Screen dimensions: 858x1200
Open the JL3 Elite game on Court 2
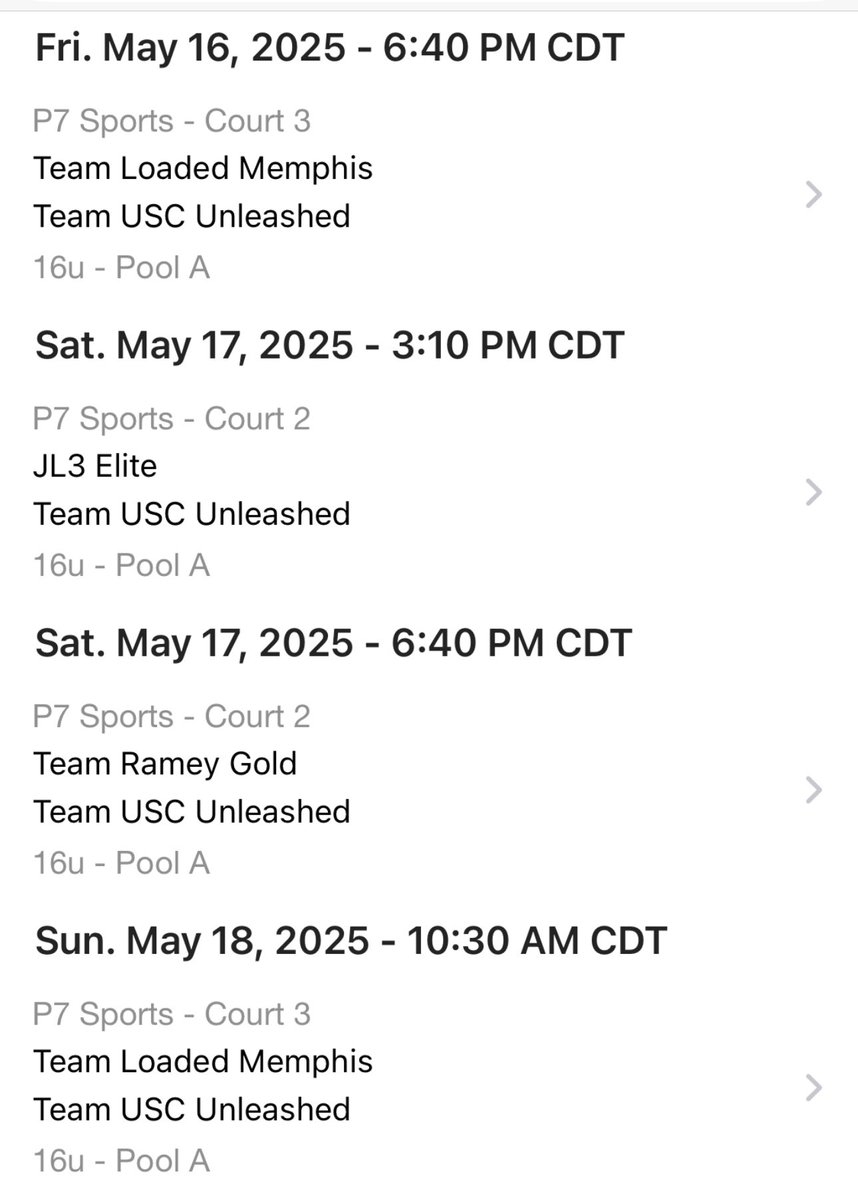point(429,492)
